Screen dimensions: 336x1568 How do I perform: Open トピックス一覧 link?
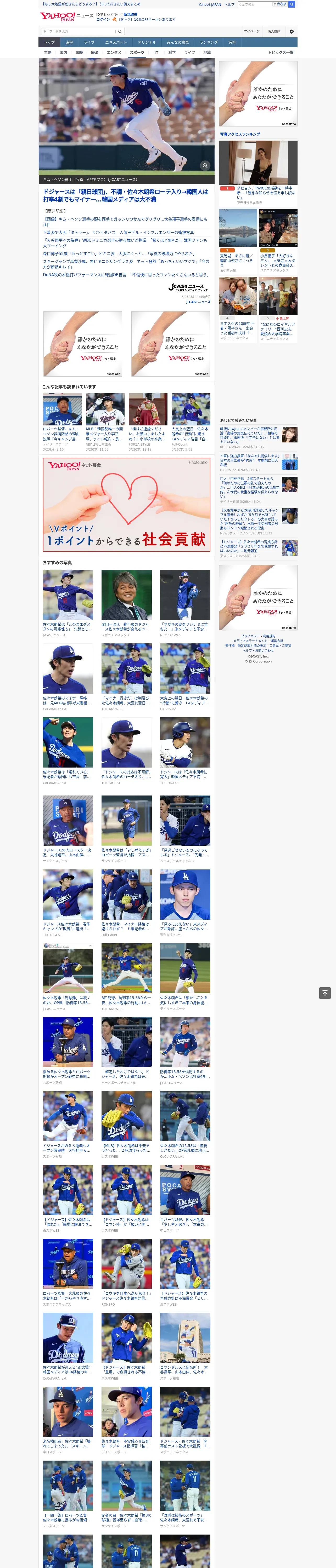pyautogui.click(x=281, y=52)
